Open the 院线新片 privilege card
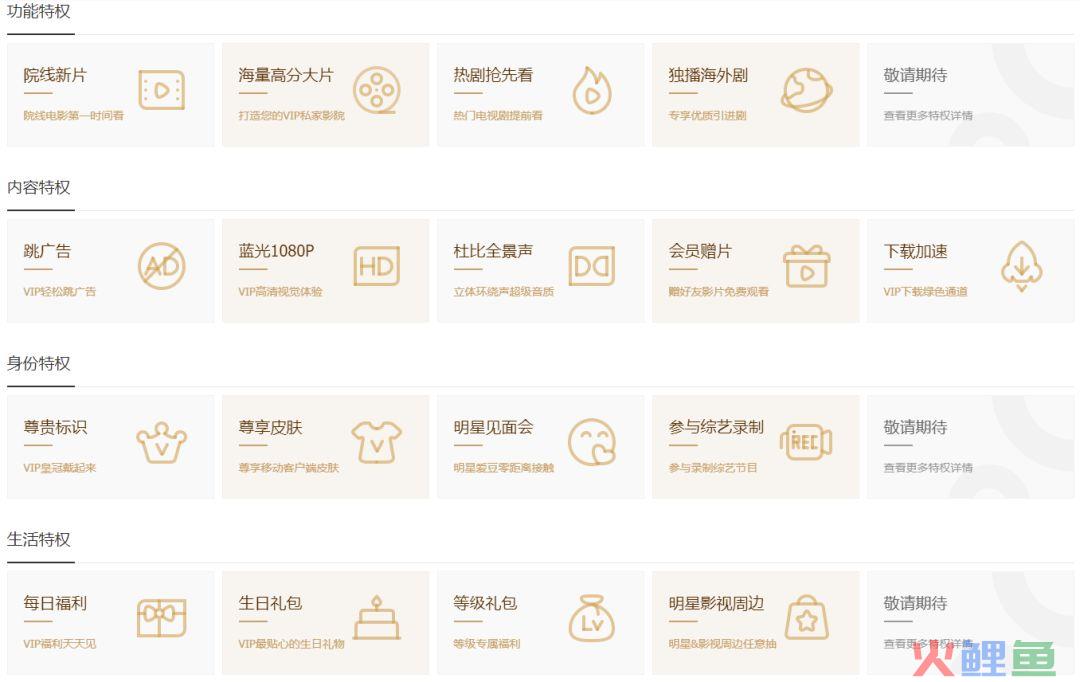This screenshot has height=682, width=1080. click(x=110, y=95)
